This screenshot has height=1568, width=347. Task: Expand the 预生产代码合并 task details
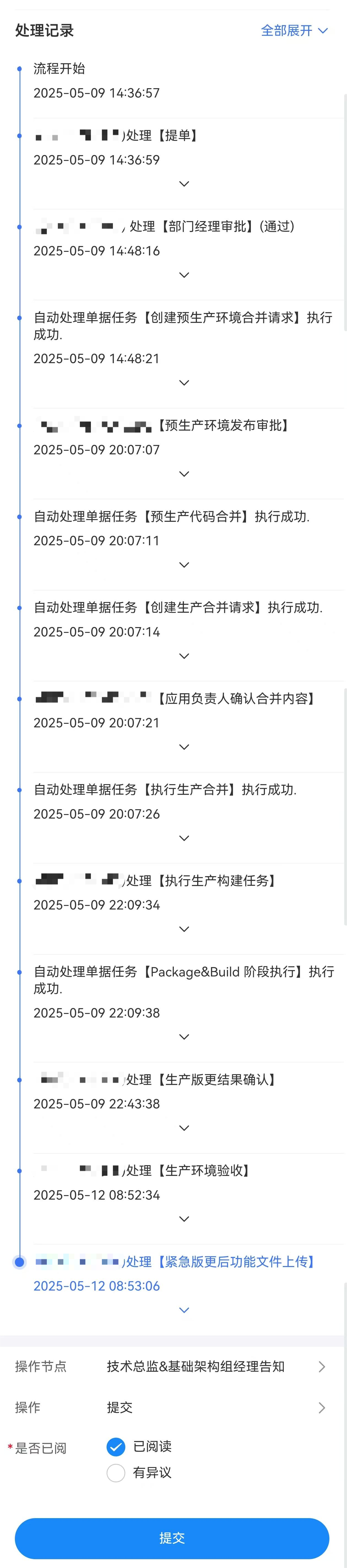tap(184, 565)
